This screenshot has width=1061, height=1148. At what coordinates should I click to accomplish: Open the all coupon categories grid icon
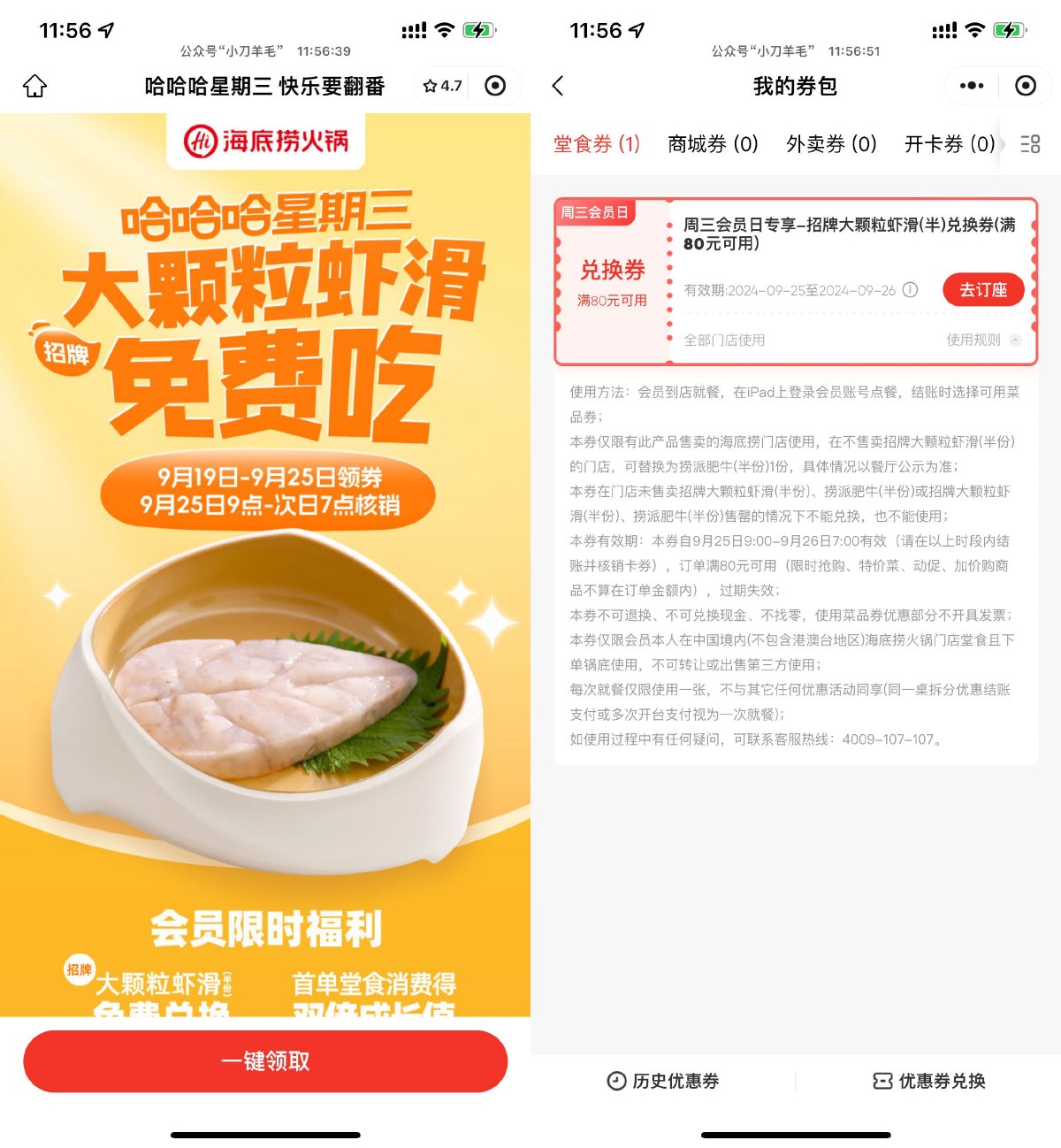coord(1030,144)
